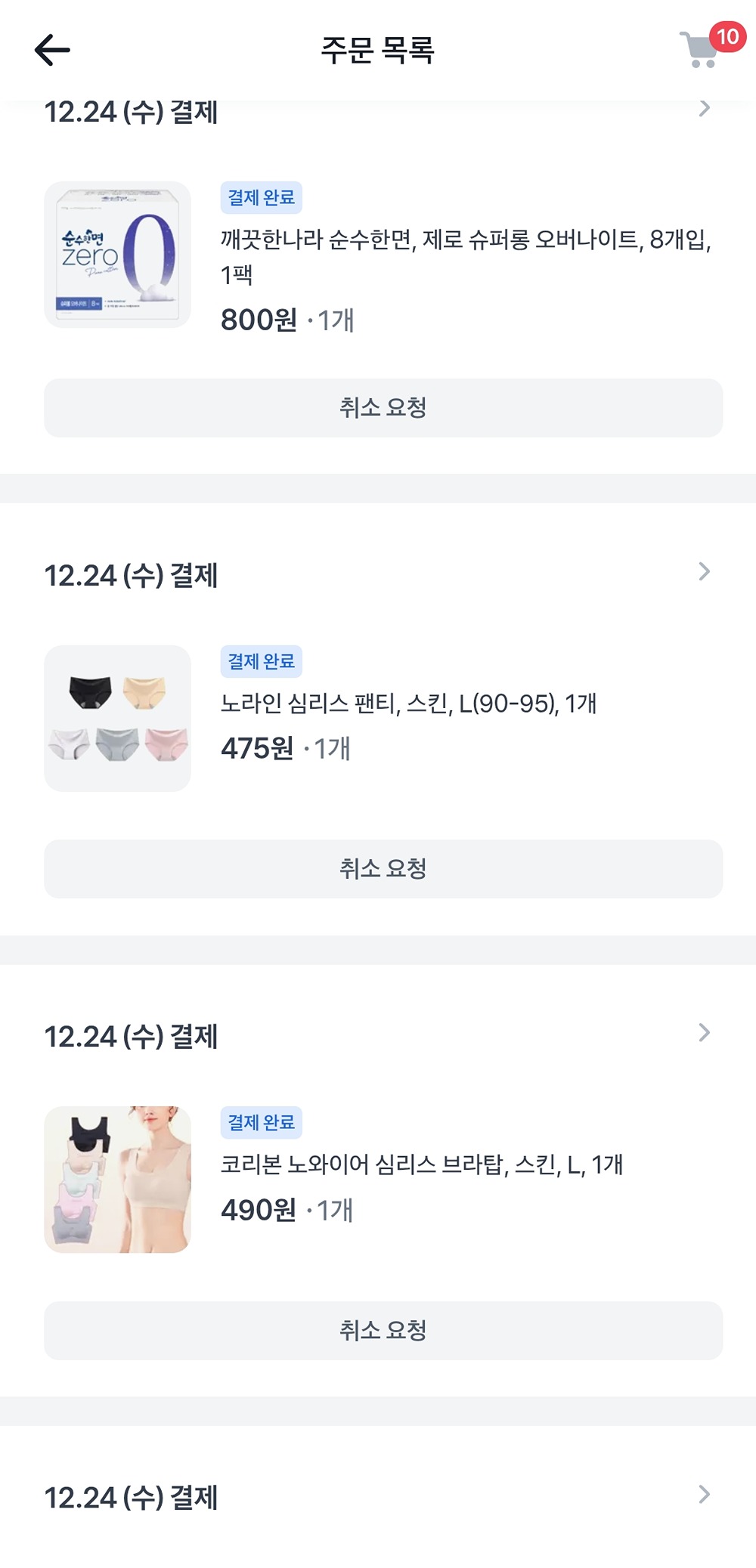Viewport: 756px width, 1568px height.
Task: View the 노라인 심리스 팬티 product thumbnail
Action: [x=118, y=719]
